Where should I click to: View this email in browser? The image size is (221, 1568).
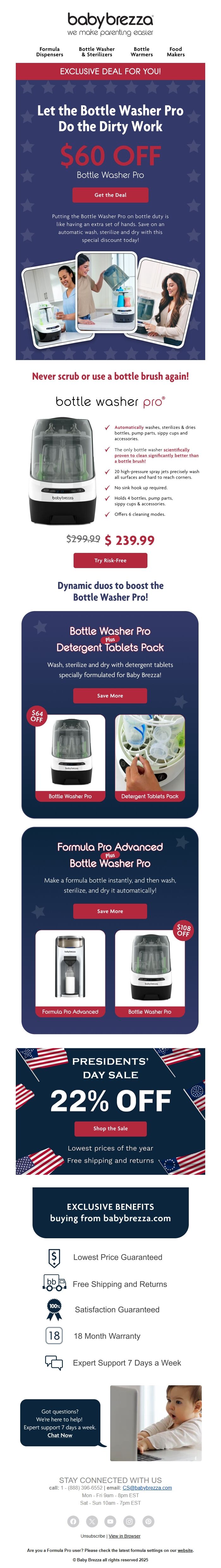tap(124, 1536)
